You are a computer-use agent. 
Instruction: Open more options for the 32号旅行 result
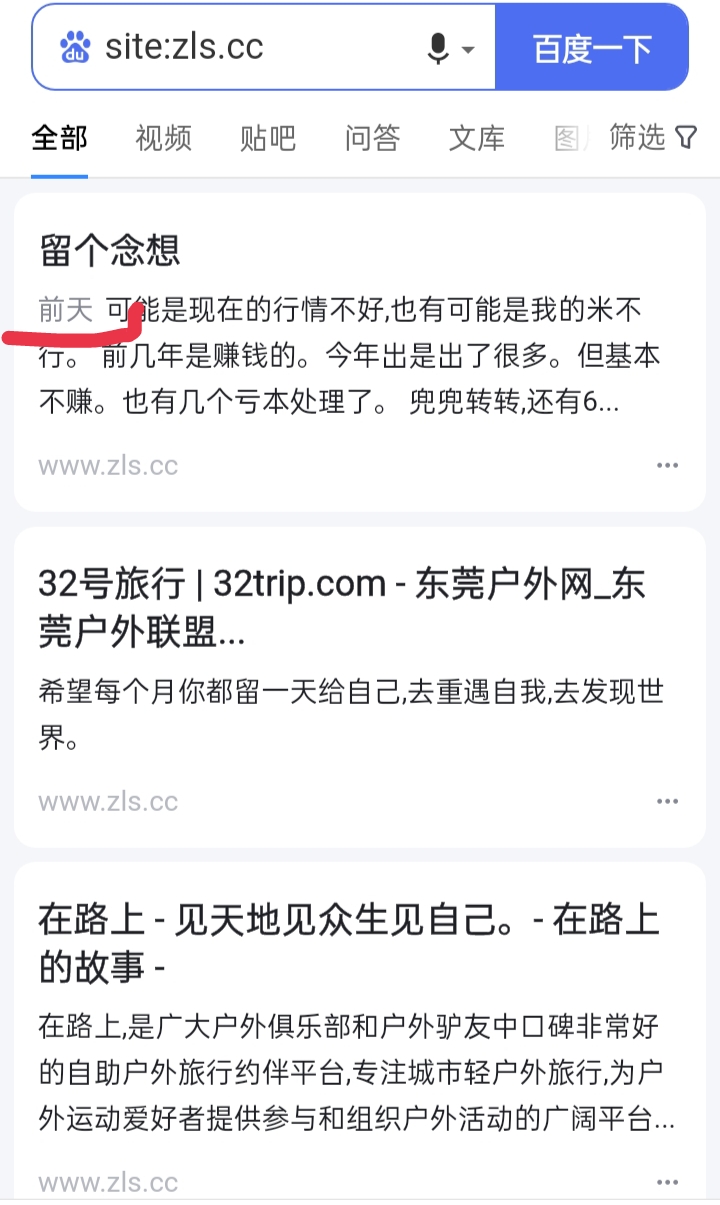click(667, 802)
